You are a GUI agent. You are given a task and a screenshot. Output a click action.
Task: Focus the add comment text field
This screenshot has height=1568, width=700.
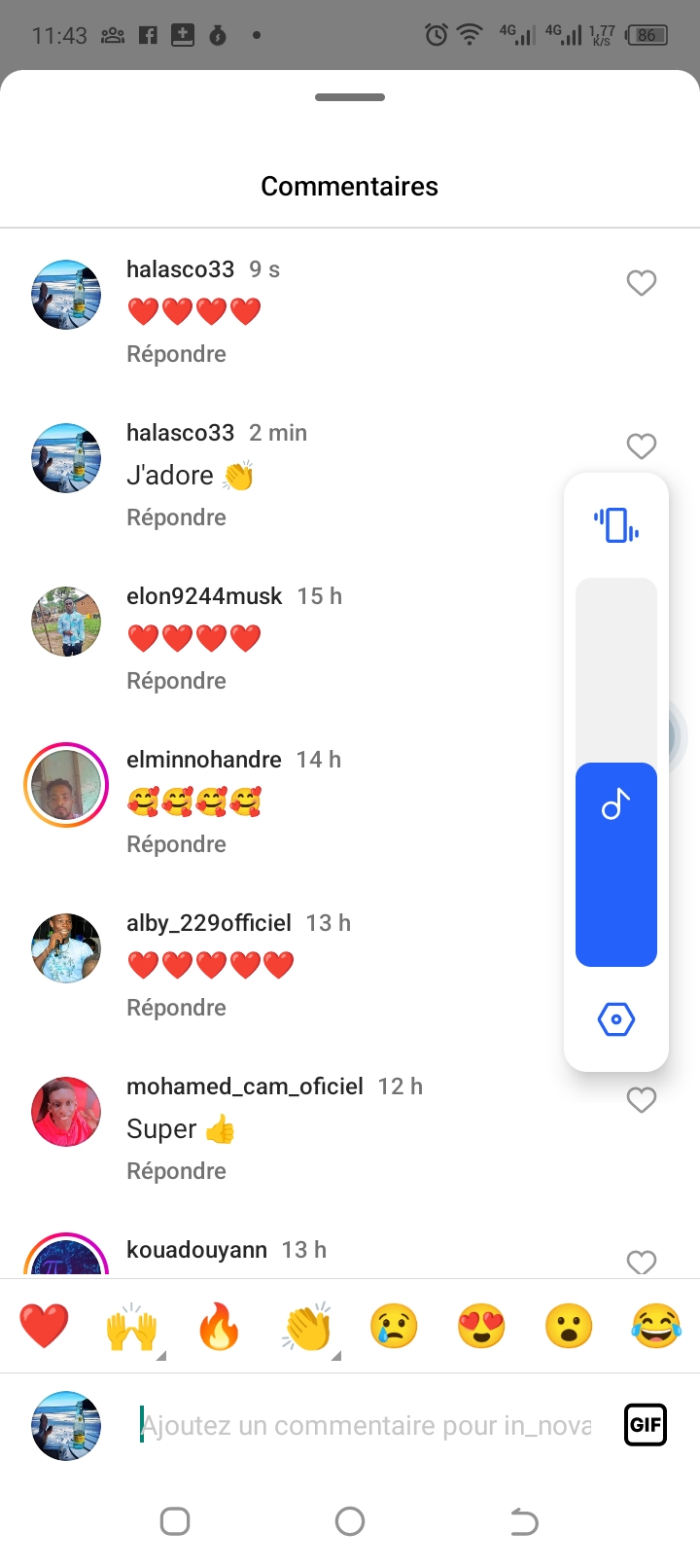point(365,1425)
